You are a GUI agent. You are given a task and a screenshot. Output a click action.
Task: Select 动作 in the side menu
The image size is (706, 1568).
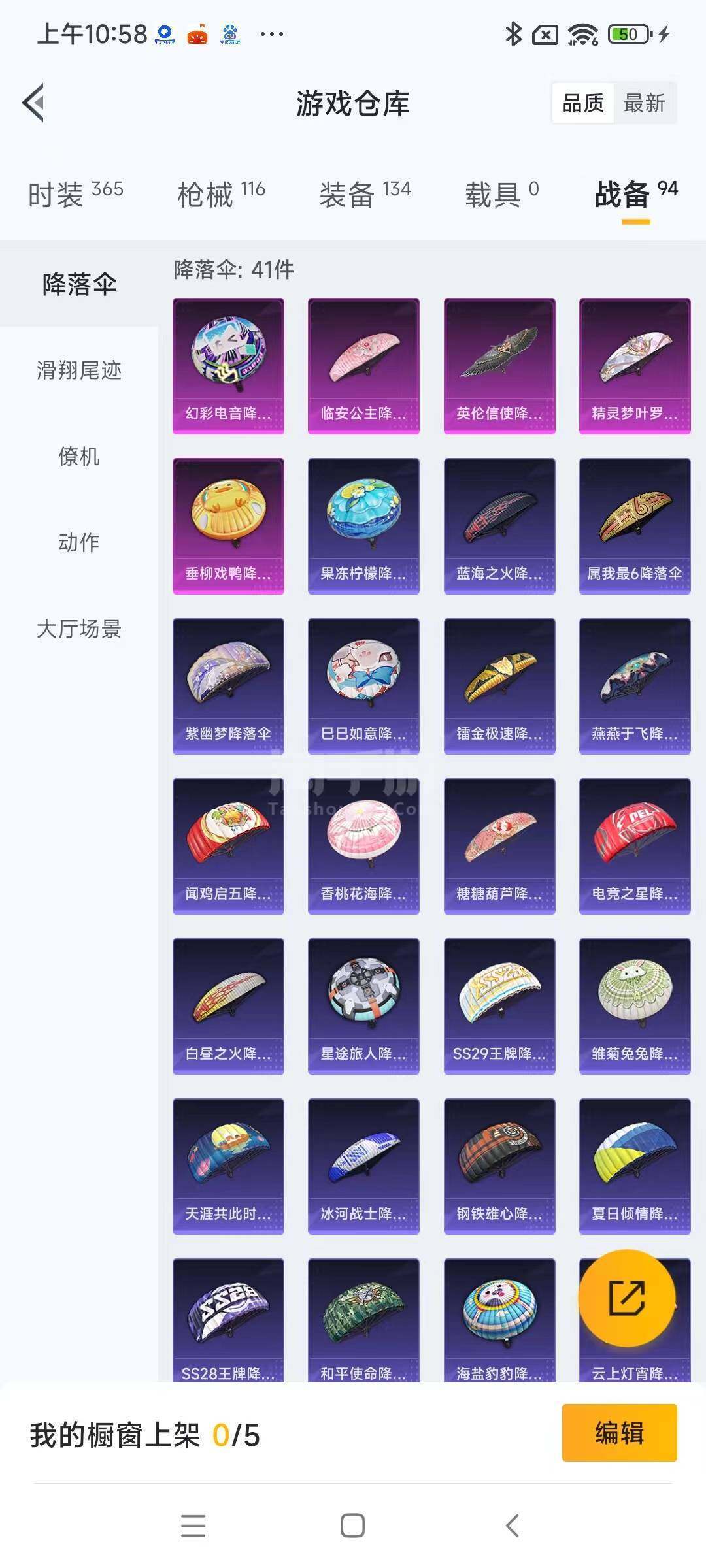pyautogui.click(x=79, y=542)
